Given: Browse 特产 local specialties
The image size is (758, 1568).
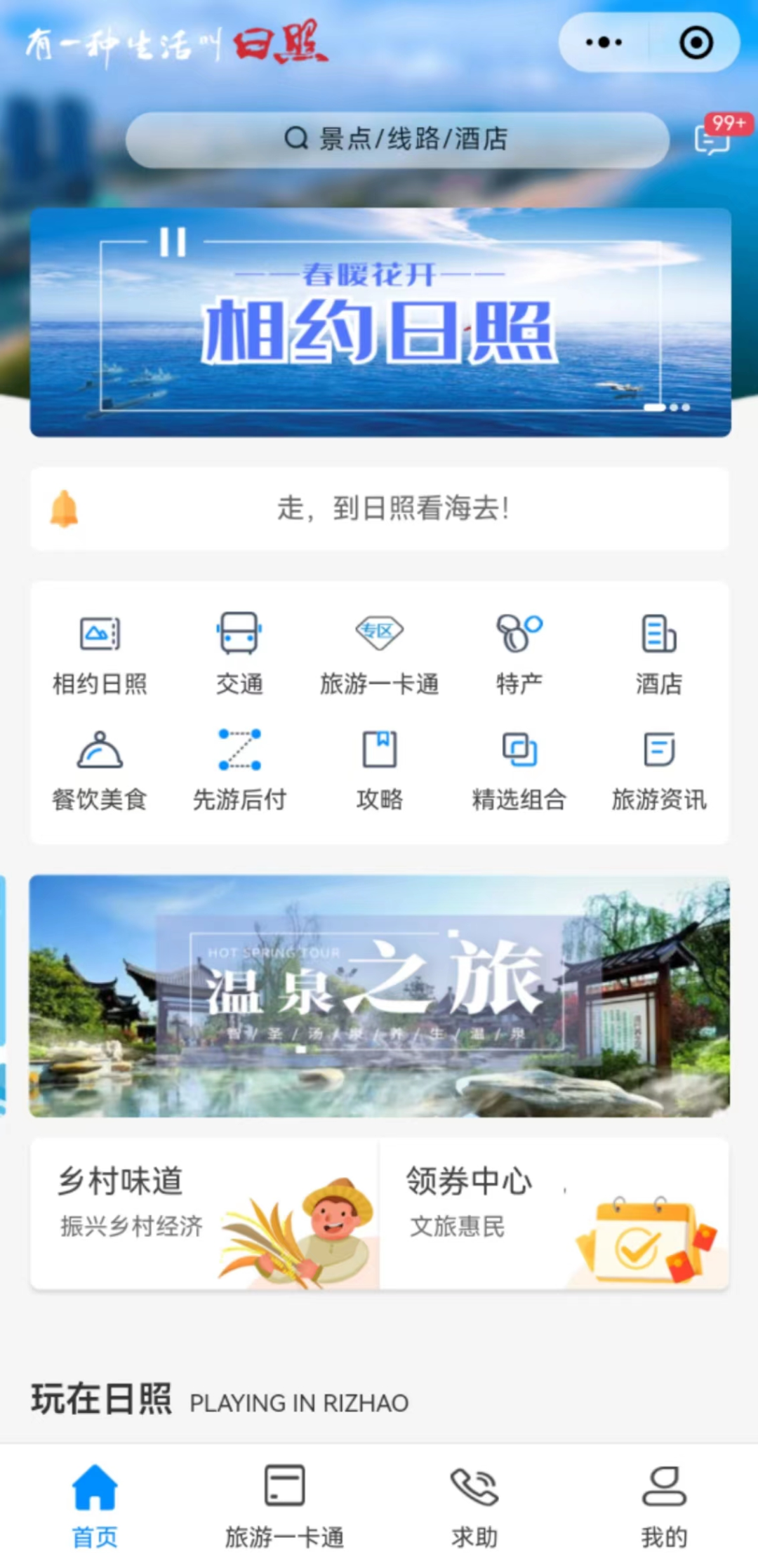Looking at the screenshot, I should click(519, 653).
